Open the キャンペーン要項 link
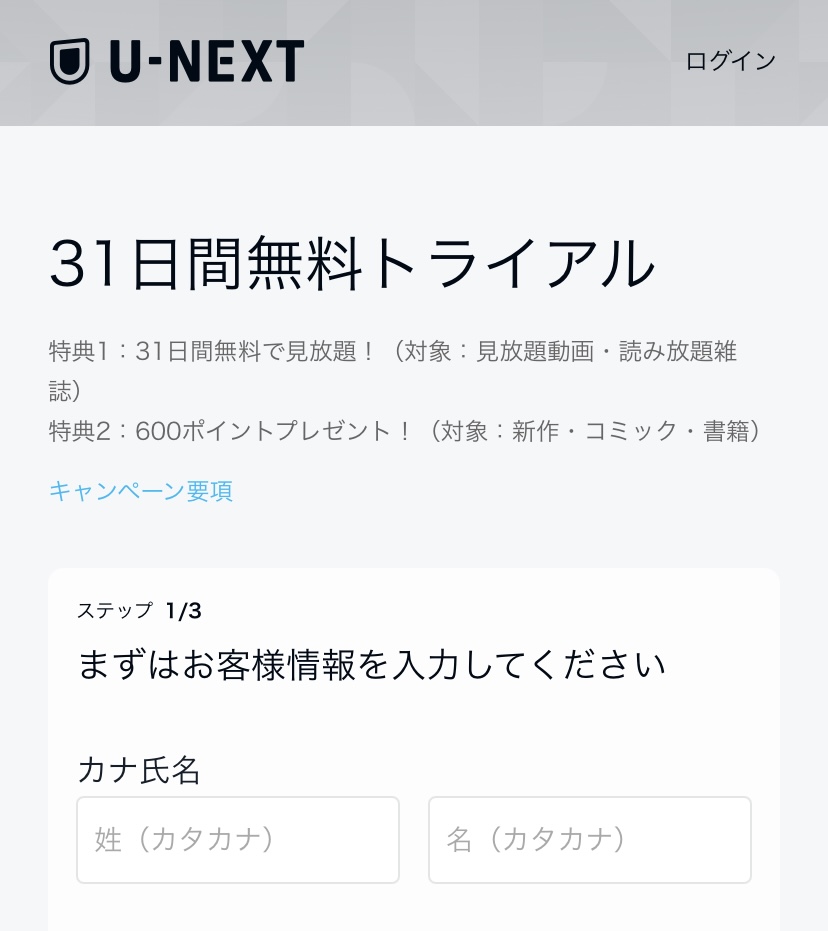828x931 pixels. 141,491
